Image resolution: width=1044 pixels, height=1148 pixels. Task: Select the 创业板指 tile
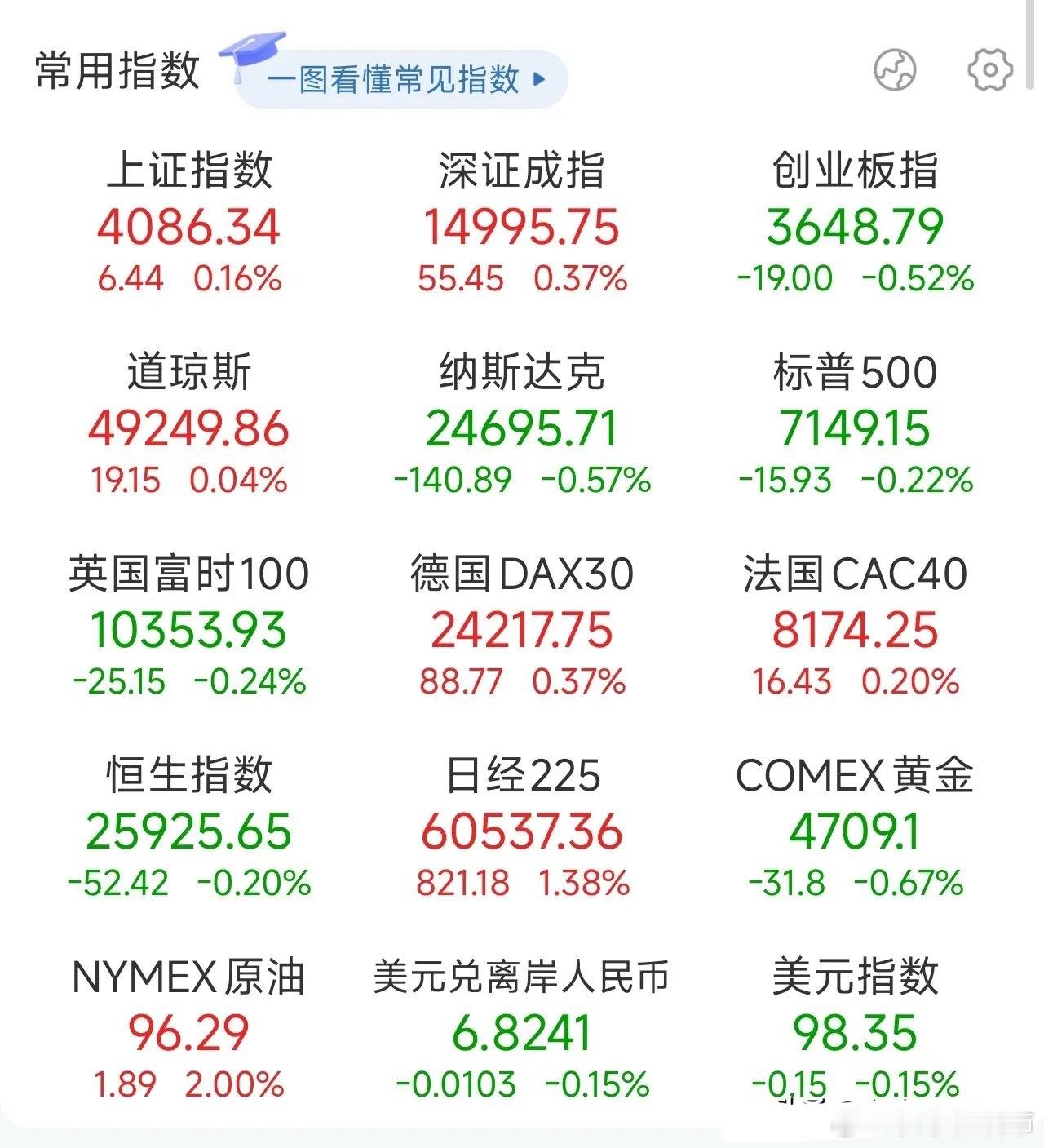[855, 224]
